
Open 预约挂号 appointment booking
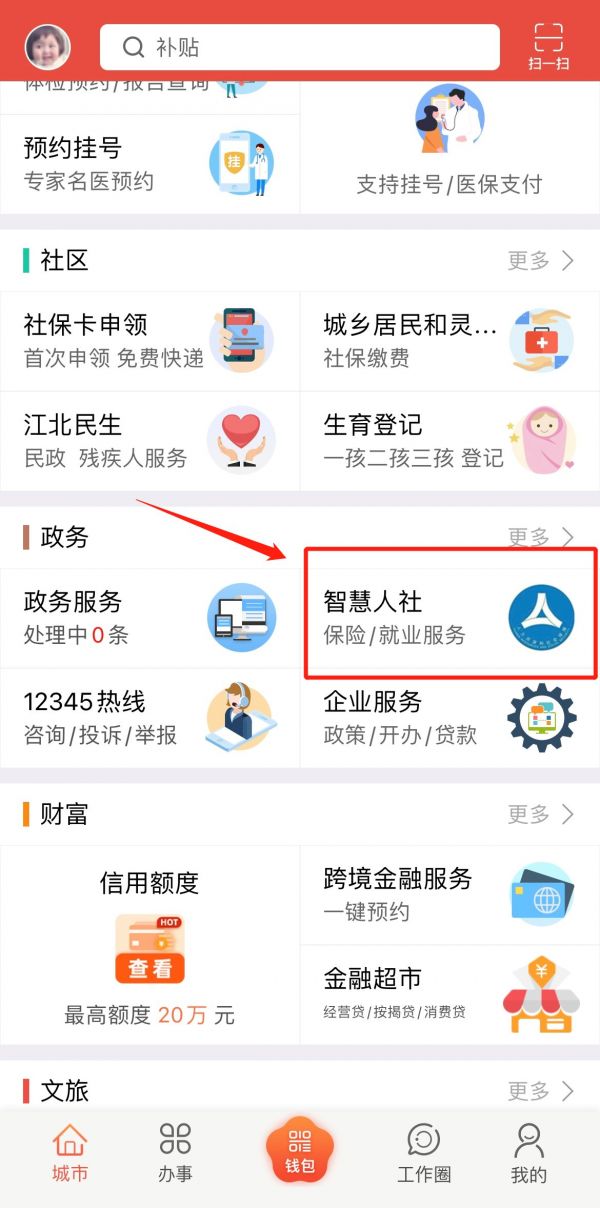coord(150,163)
